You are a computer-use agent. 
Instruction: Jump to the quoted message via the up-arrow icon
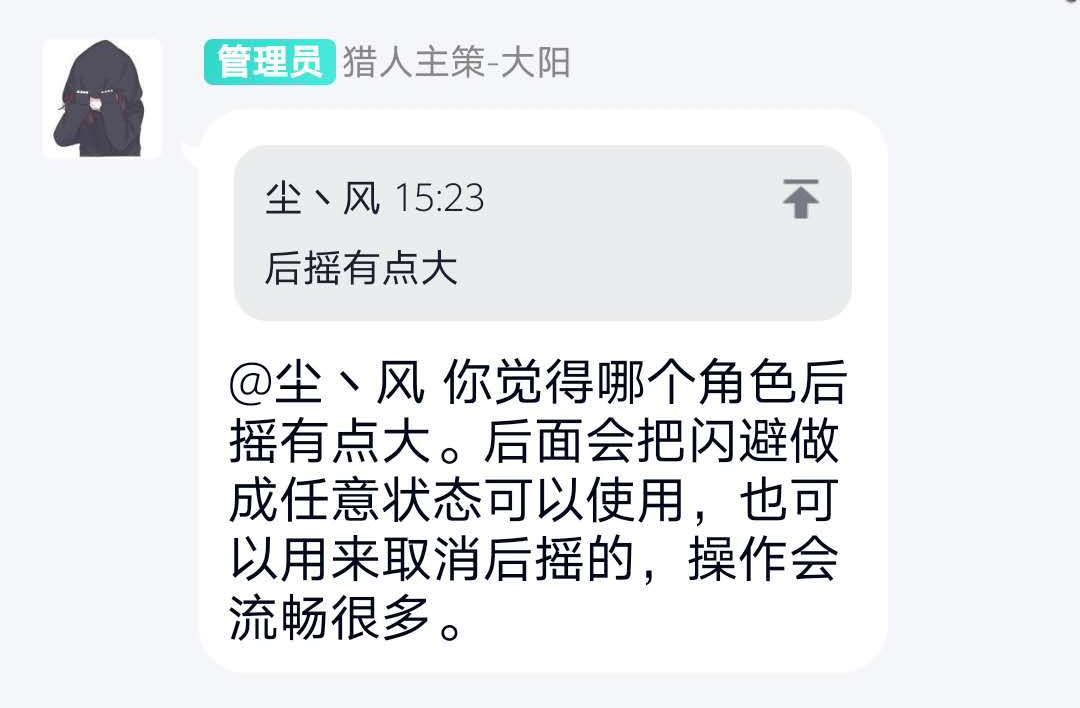click(x=800, y=199)
